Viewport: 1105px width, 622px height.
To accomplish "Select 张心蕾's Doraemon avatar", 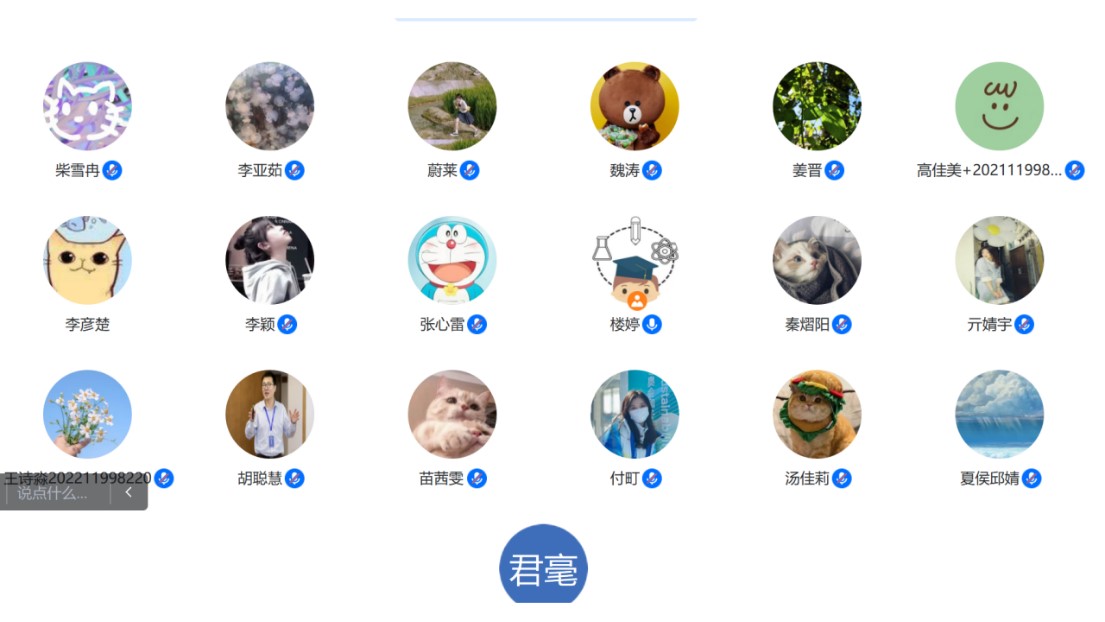I will pyautogui.click(x=452, y=260).
